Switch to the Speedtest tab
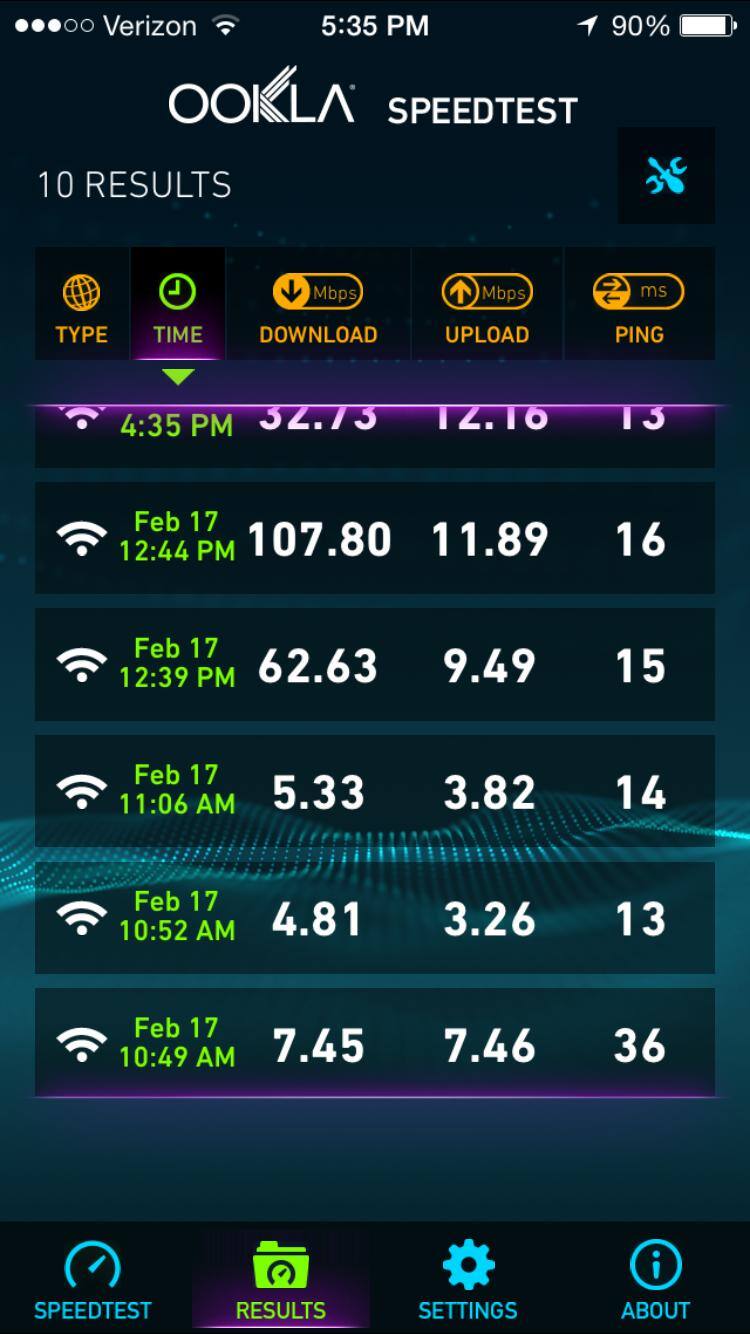 [x=93, y=1280]
